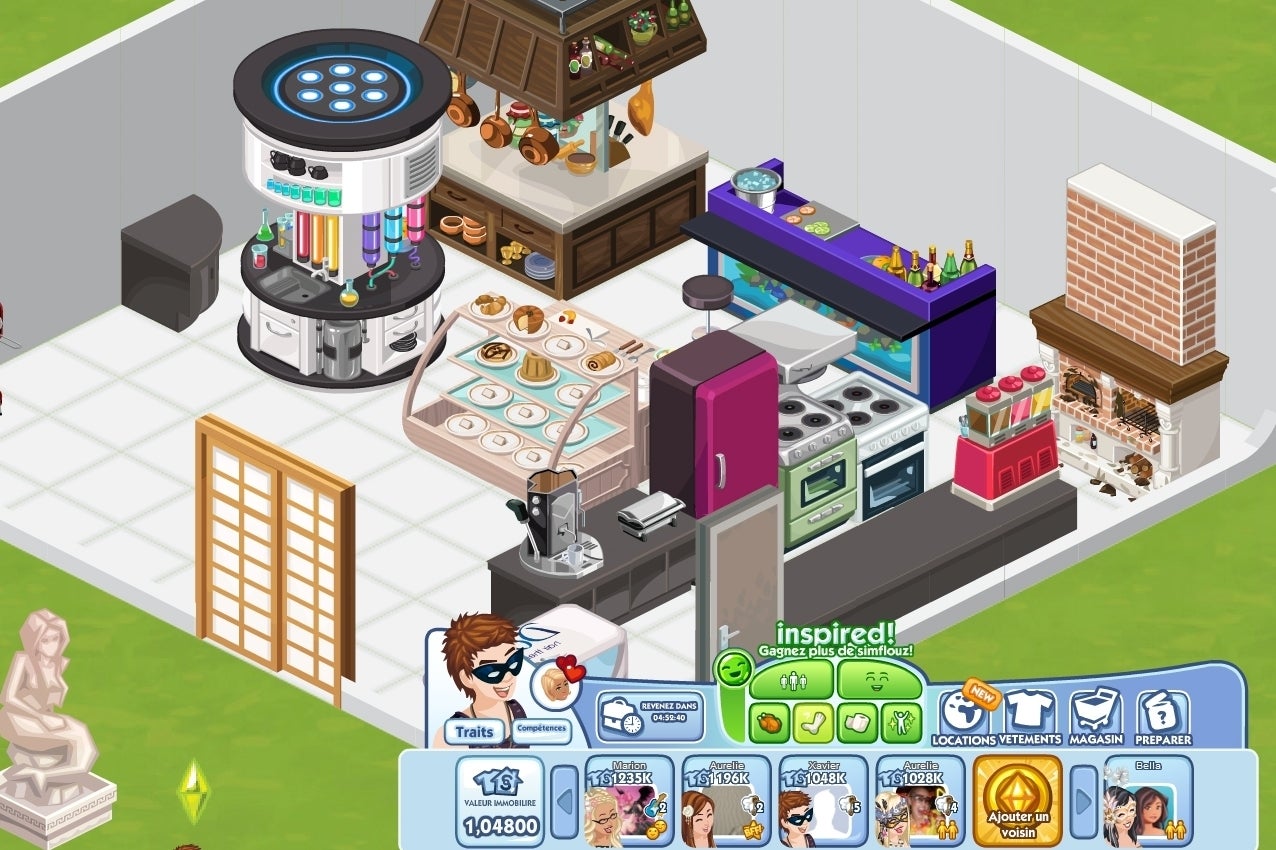Open the Traits panel
The width and height of the screenshot is (1276, 850).
pos(474,731)
